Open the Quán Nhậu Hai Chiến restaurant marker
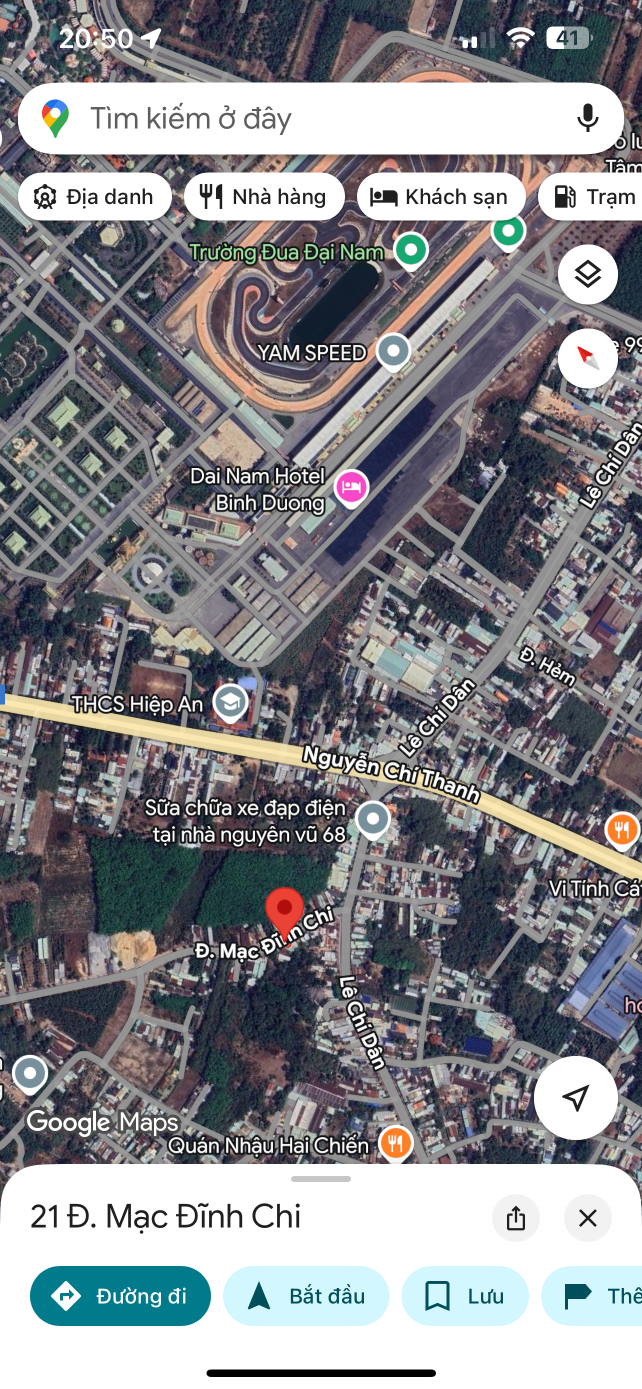This screenshot has height=1389, width=642. tap(396, 1143)
